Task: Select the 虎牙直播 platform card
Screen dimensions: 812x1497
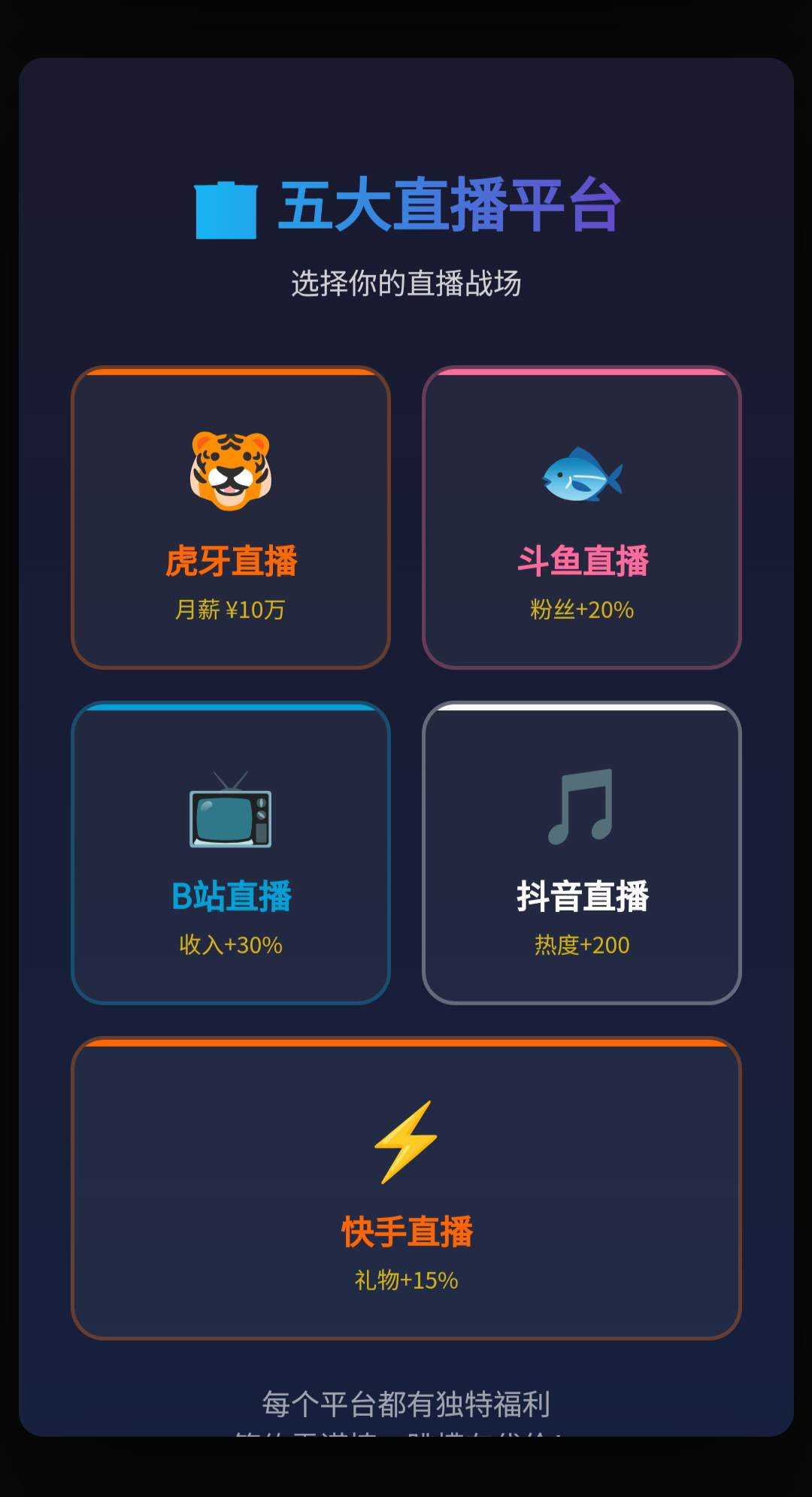Action: 231,518
